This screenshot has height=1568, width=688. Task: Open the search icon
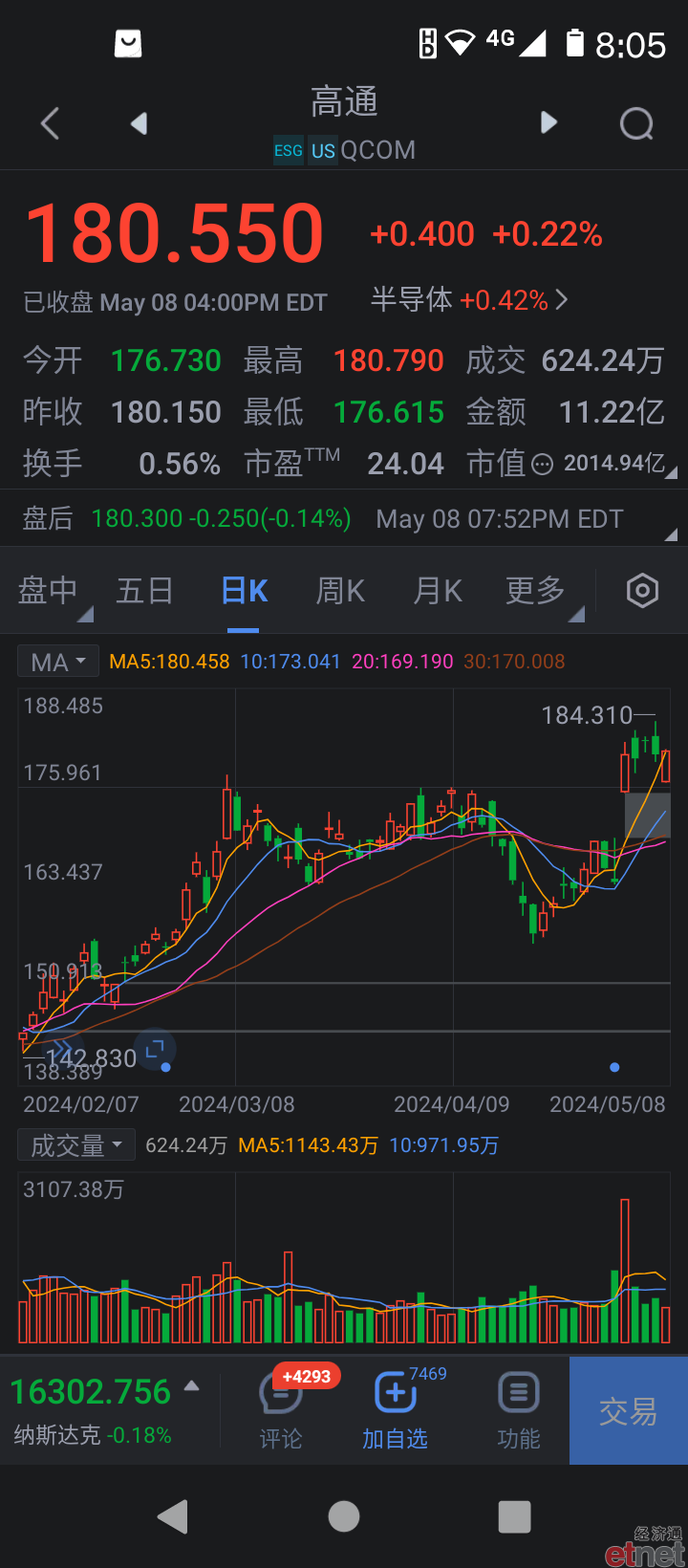pyautogui.click(x=636, y=123)
